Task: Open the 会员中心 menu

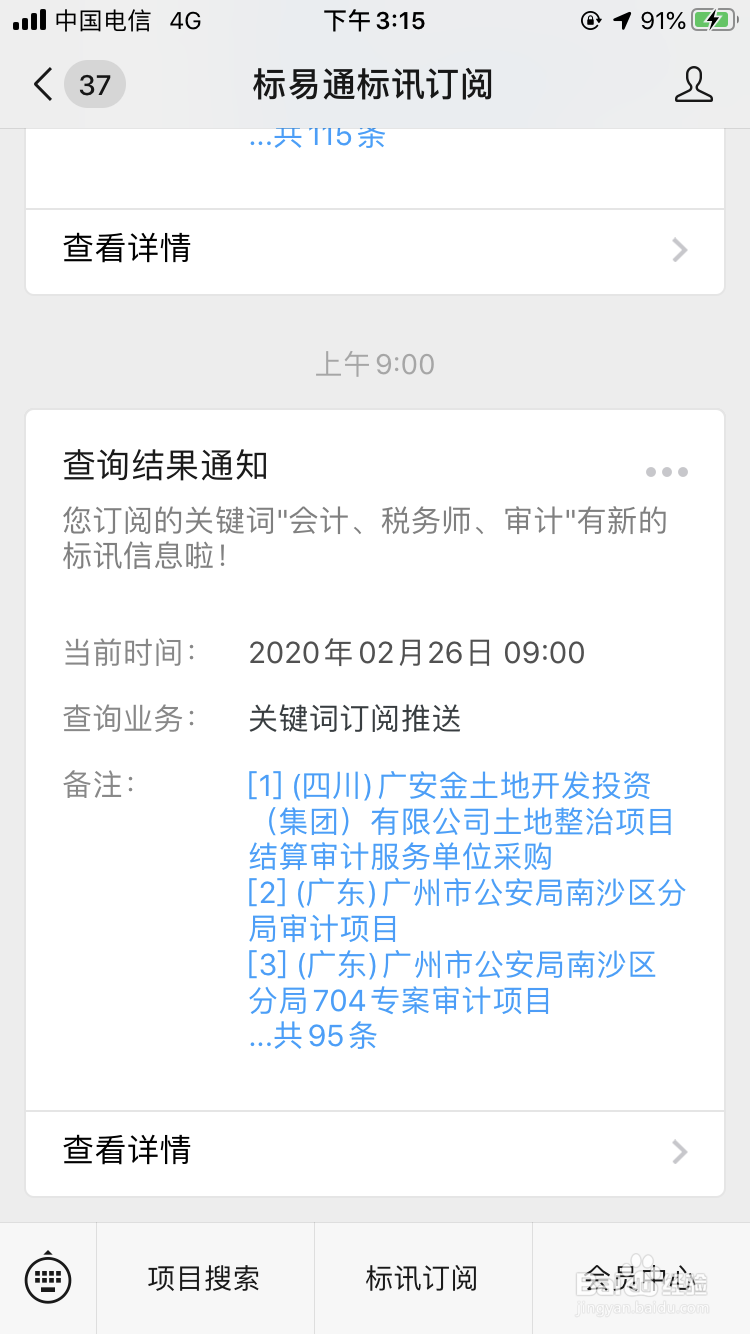Action: (640, 1278)
